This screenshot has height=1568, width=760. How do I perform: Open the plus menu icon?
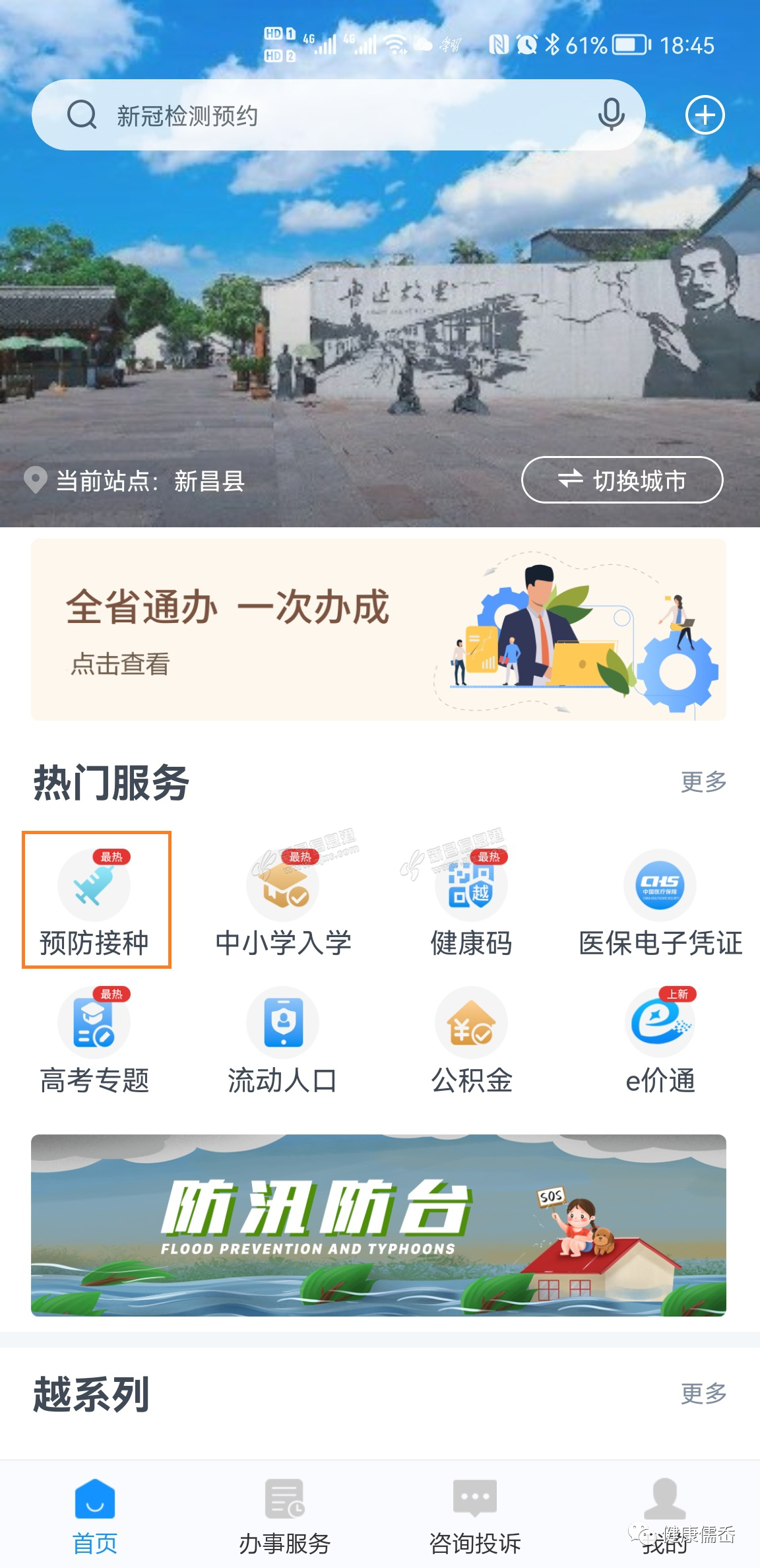point(705,115)
